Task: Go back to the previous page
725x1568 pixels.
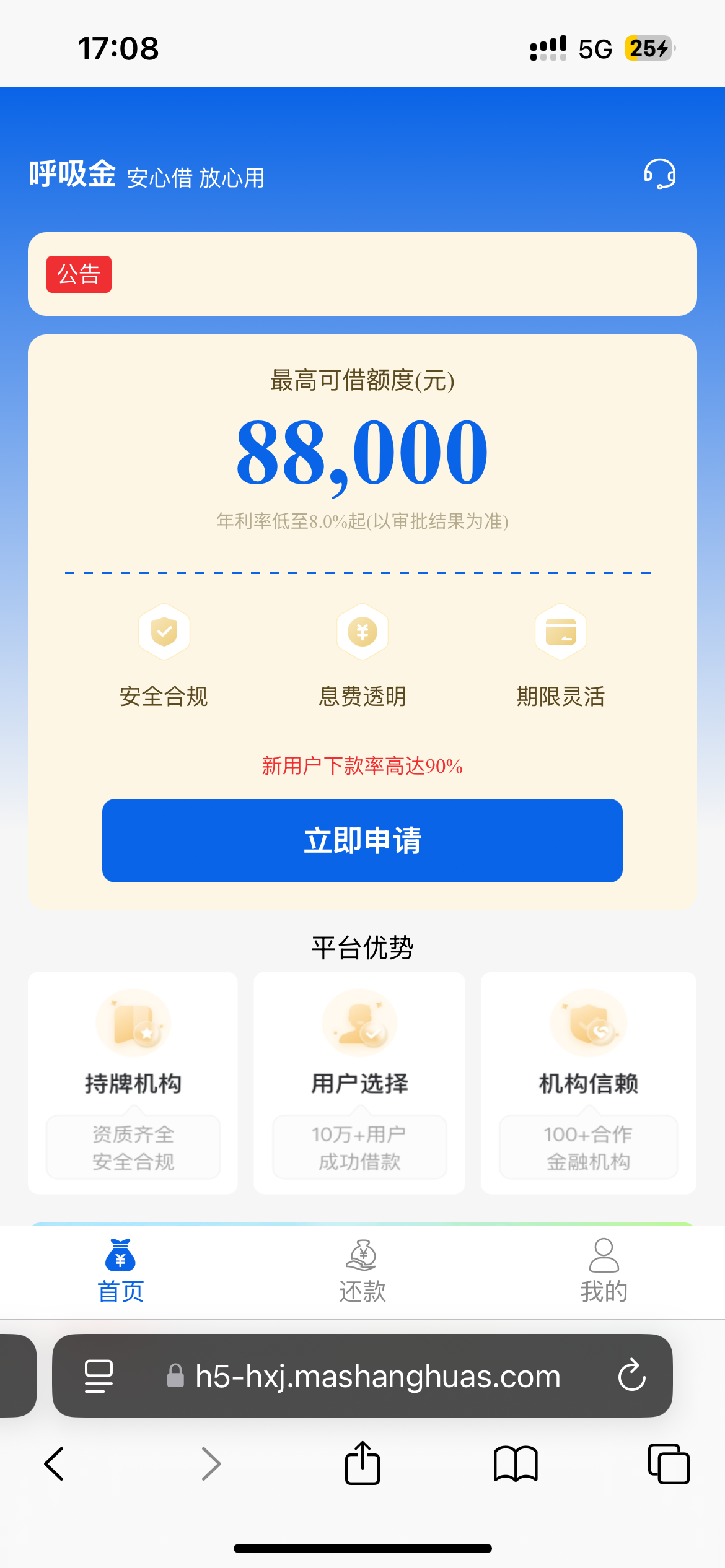Action: point(54,1464)
